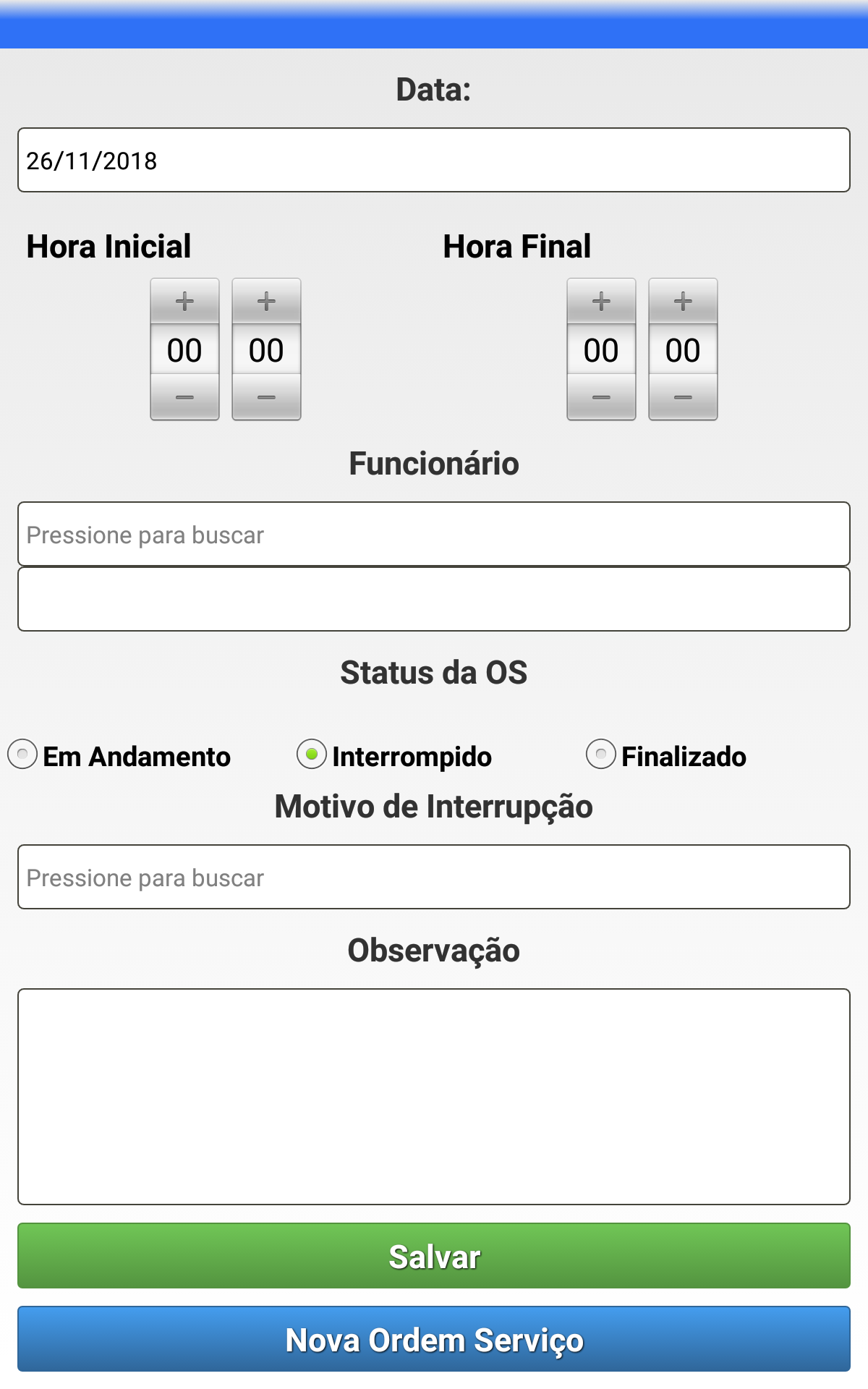The image size is (868, 1389).
Task: Open the Funcionário search field
Action: pos(434,534)
